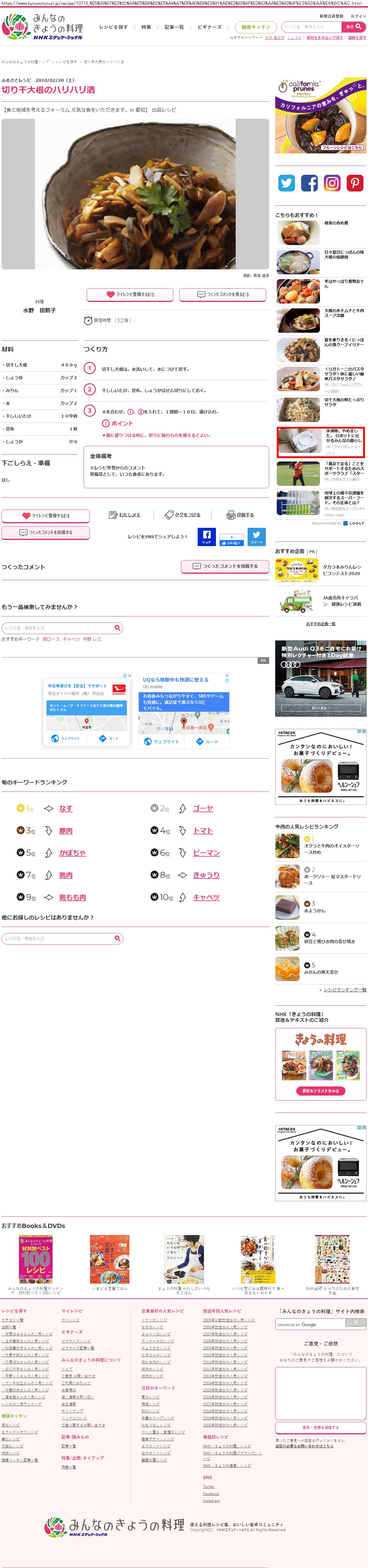Share the recipe on Facebook シェア button
Viewport: 368px width, 1568px height.
tap(206, 537)
